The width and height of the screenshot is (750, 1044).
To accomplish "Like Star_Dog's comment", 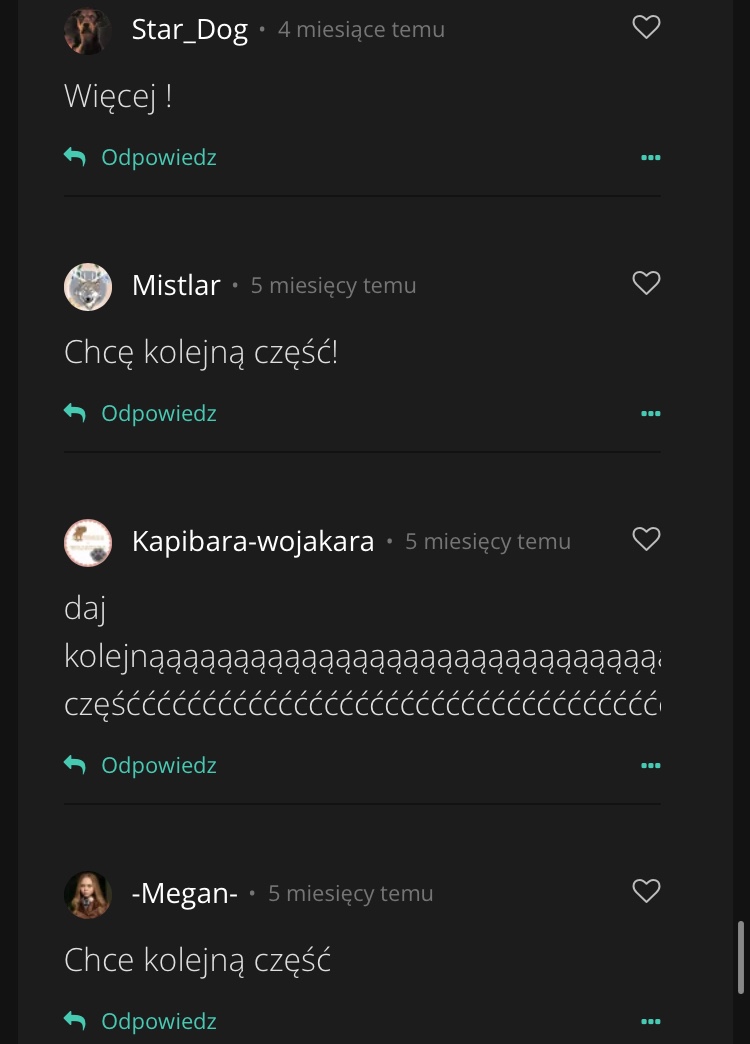I will pyautogui.click(x=646, y=28).
